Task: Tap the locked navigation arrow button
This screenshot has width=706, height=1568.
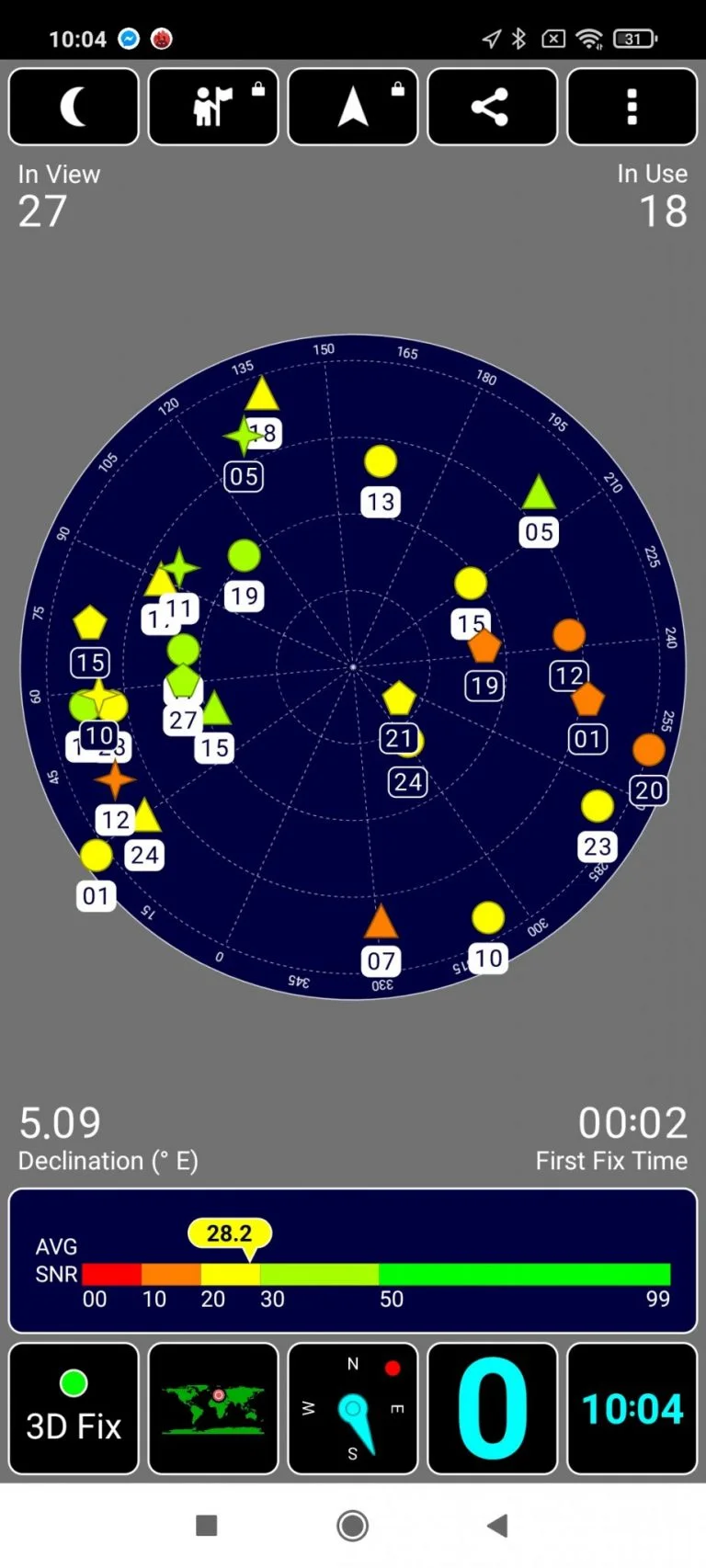Action: point(353,107)
